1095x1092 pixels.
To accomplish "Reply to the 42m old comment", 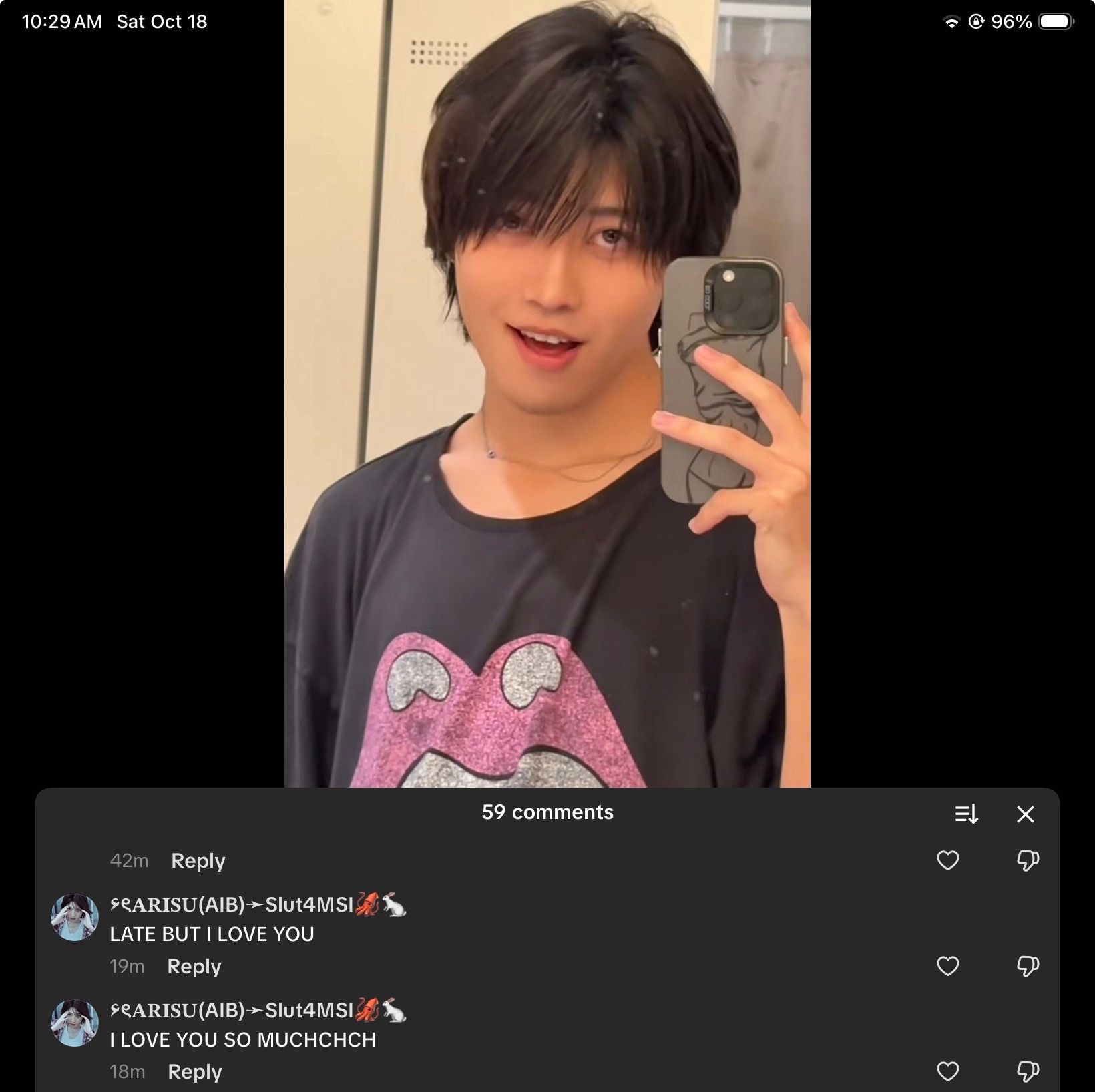I will 198,861.
